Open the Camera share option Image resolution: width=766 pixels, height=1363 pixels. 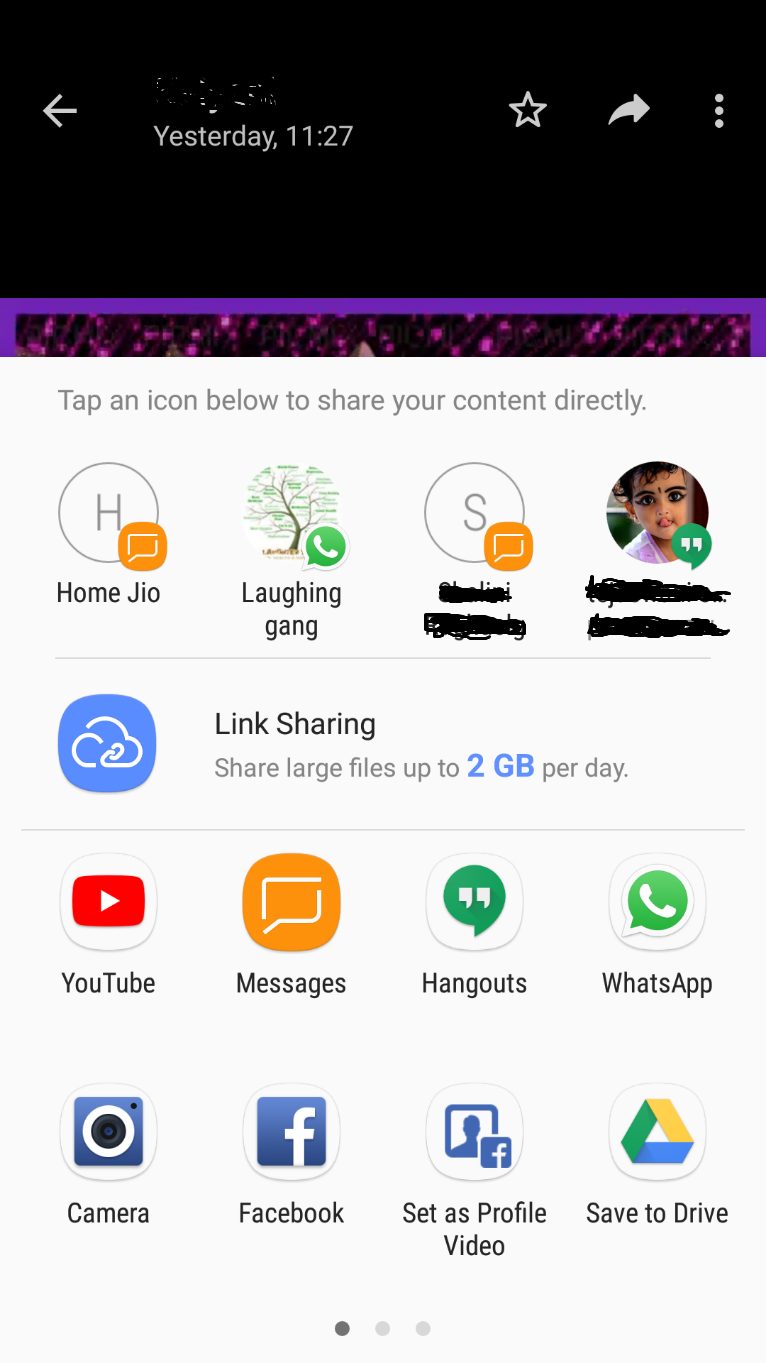(108, 1155)
